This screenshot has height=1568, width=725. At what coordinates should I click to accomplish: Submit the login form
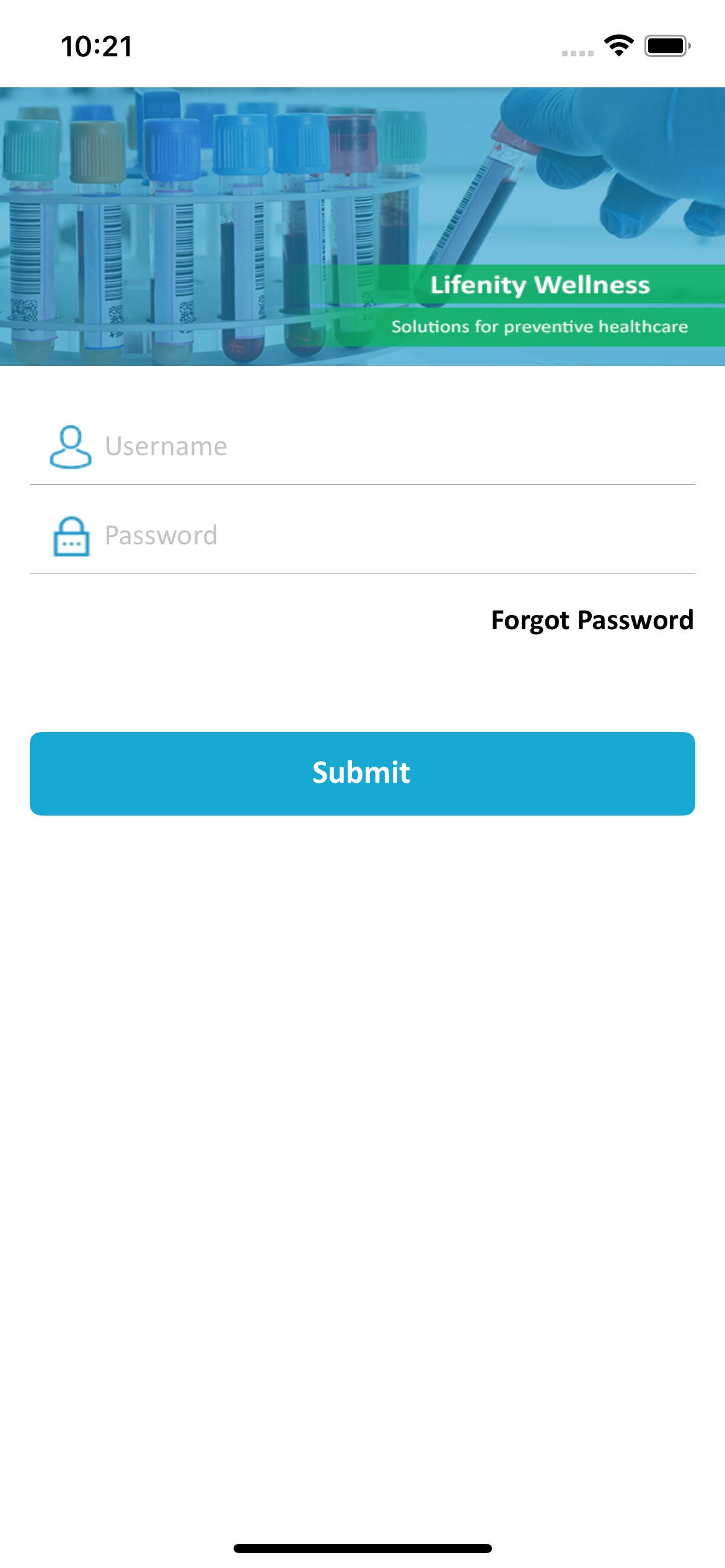(x=362, y=773)
